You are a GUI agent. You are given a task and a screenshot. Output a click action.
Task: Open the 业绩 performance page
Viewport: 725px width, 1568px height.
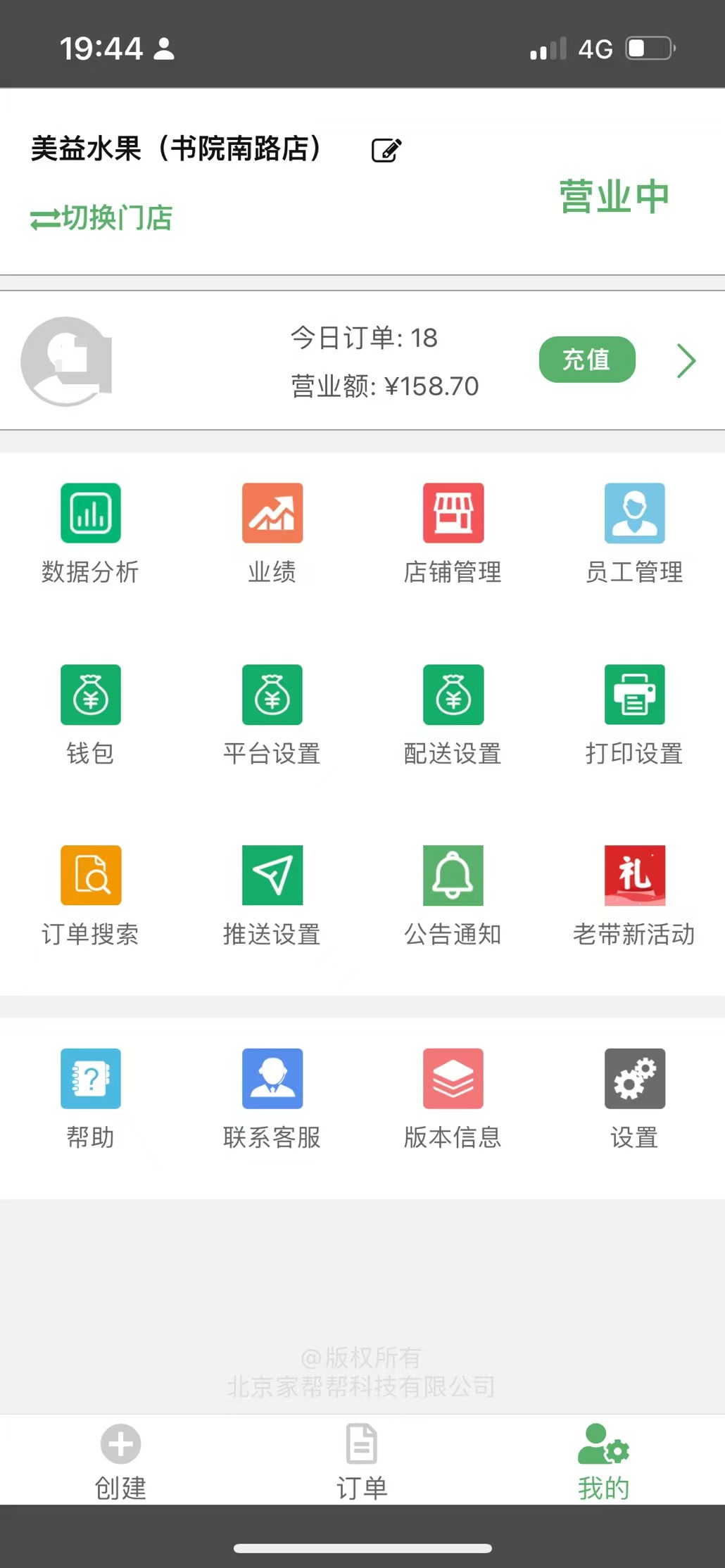(272, 534)
